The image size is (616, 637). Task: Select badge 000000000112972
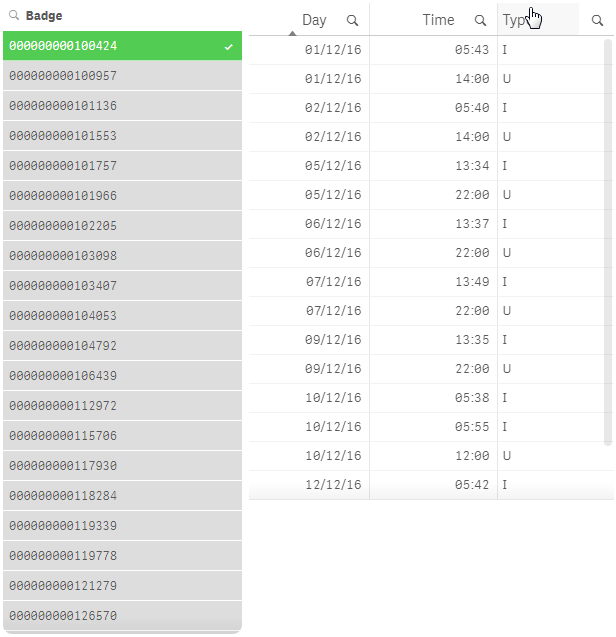pyautogui.click(x=122, y=406)
